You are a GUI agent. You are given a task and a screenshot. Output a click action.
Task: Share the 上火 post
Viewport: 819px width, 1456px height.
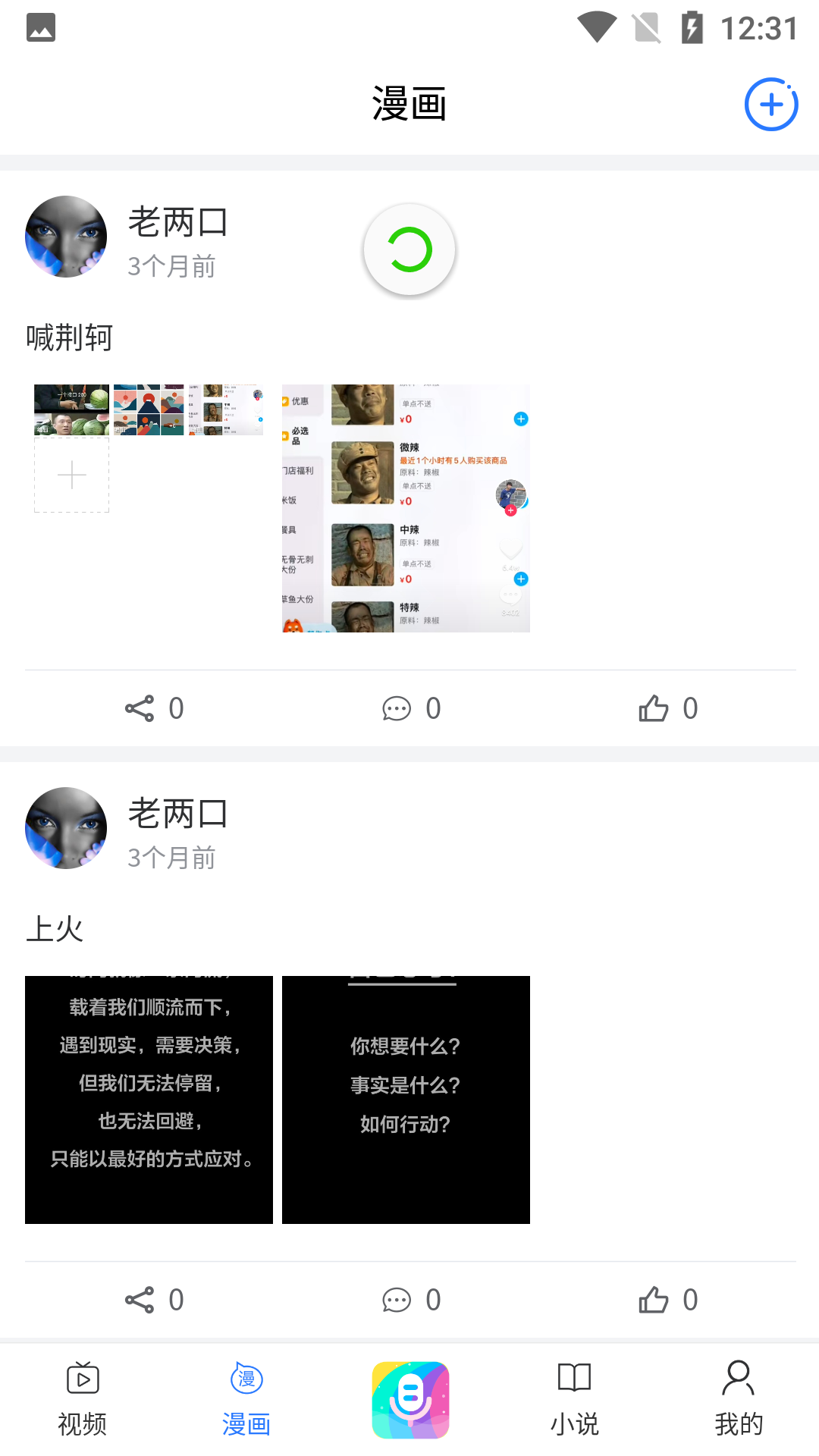click(154, 1300)
